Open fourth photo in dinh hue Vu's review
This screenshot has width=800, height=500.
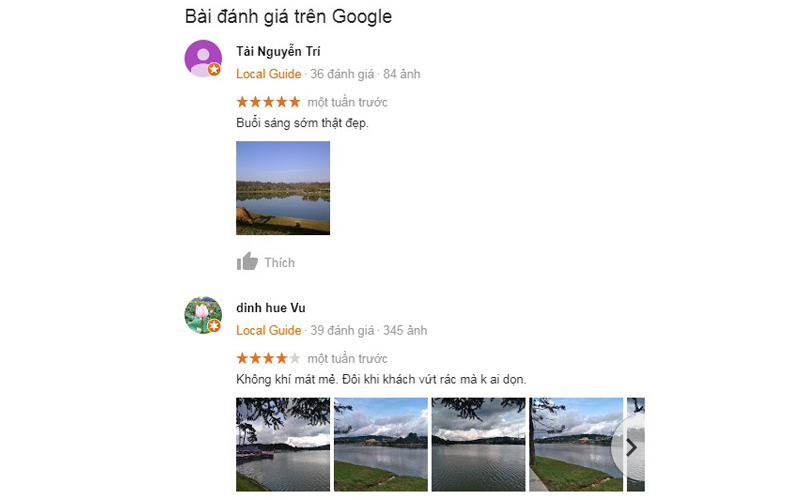[575, 444]
